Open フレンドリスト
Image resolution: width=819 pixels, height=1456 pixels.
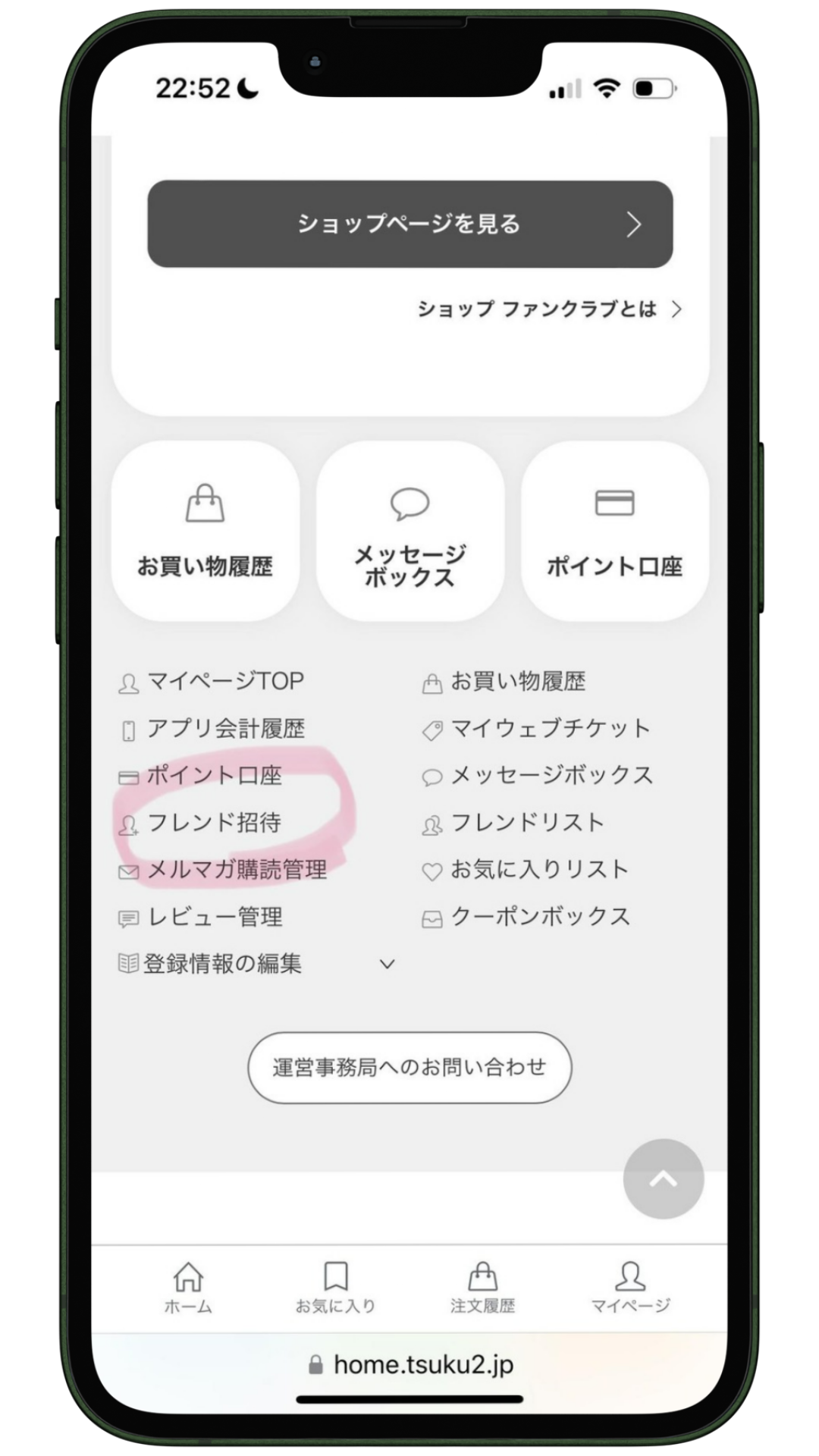pyautogui.click(x=527, y=823)
